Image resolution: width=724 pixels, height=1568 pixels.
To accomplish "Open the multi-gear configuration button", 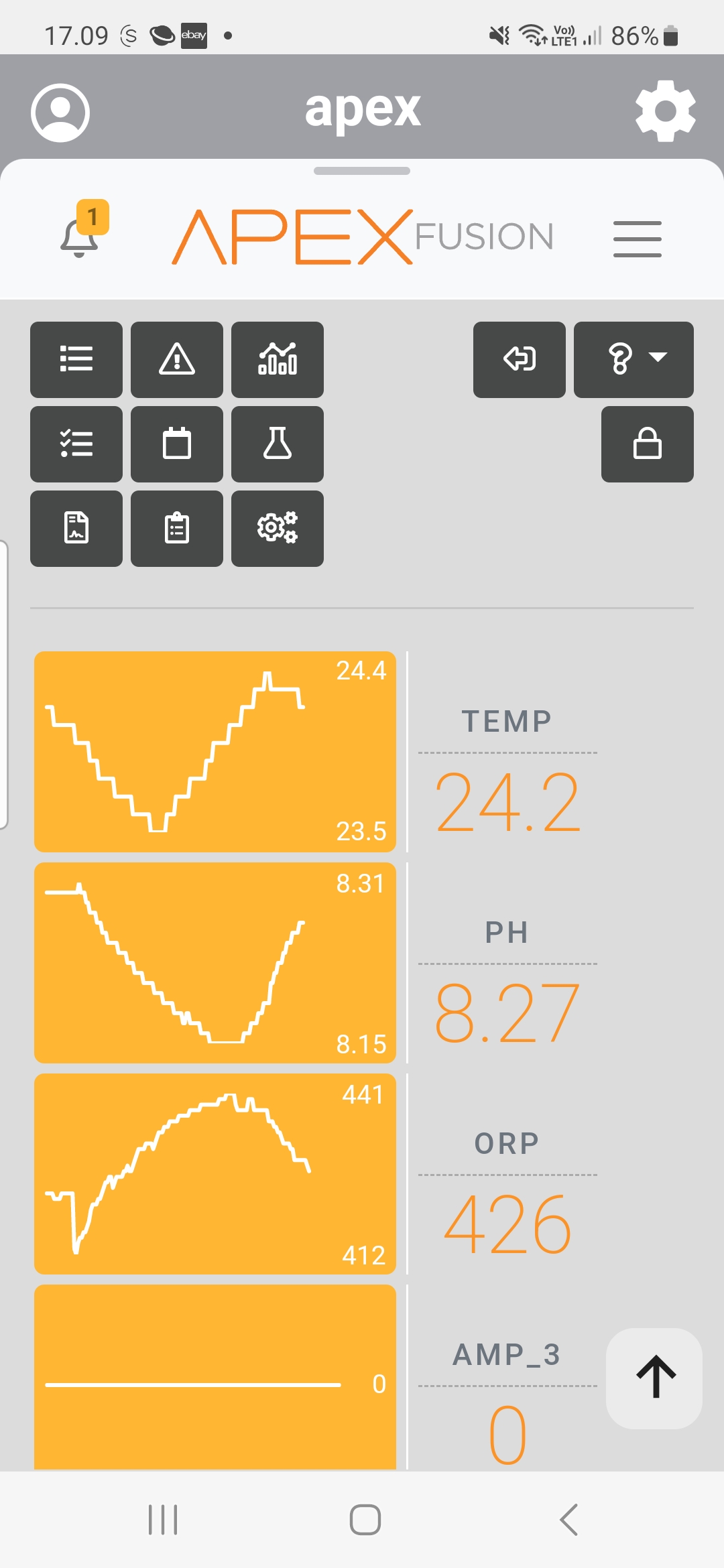I will coord(278,528).
